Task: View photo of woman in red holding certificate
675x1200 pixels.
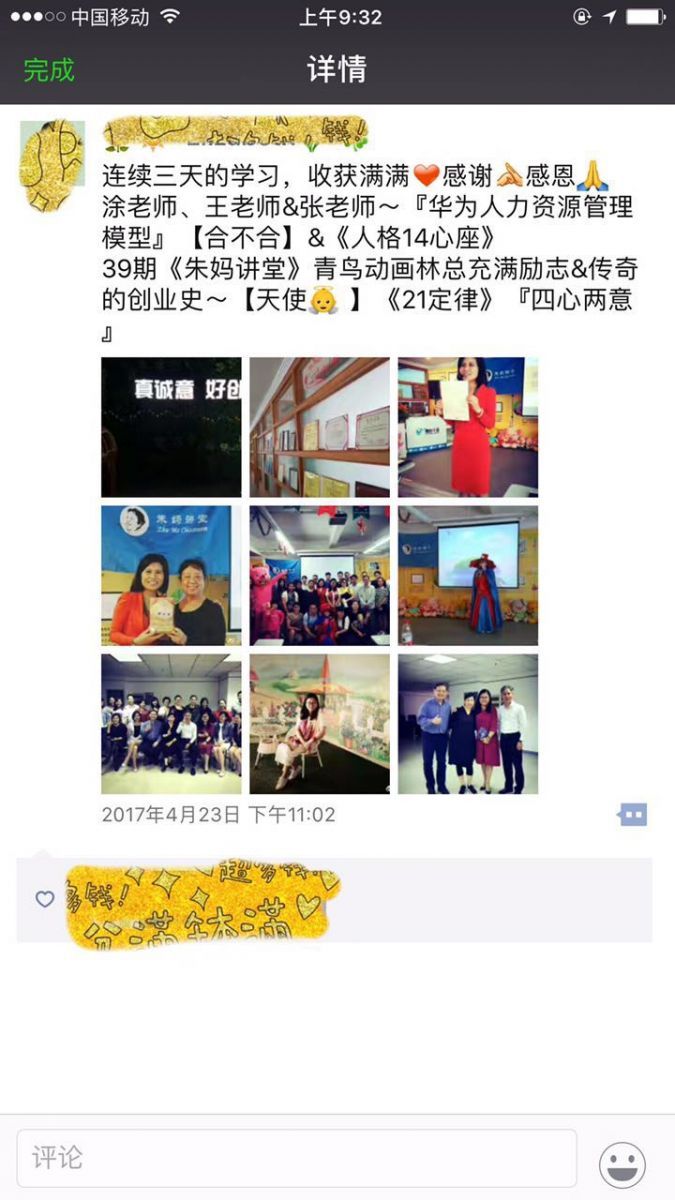Action: pos(467,427)
